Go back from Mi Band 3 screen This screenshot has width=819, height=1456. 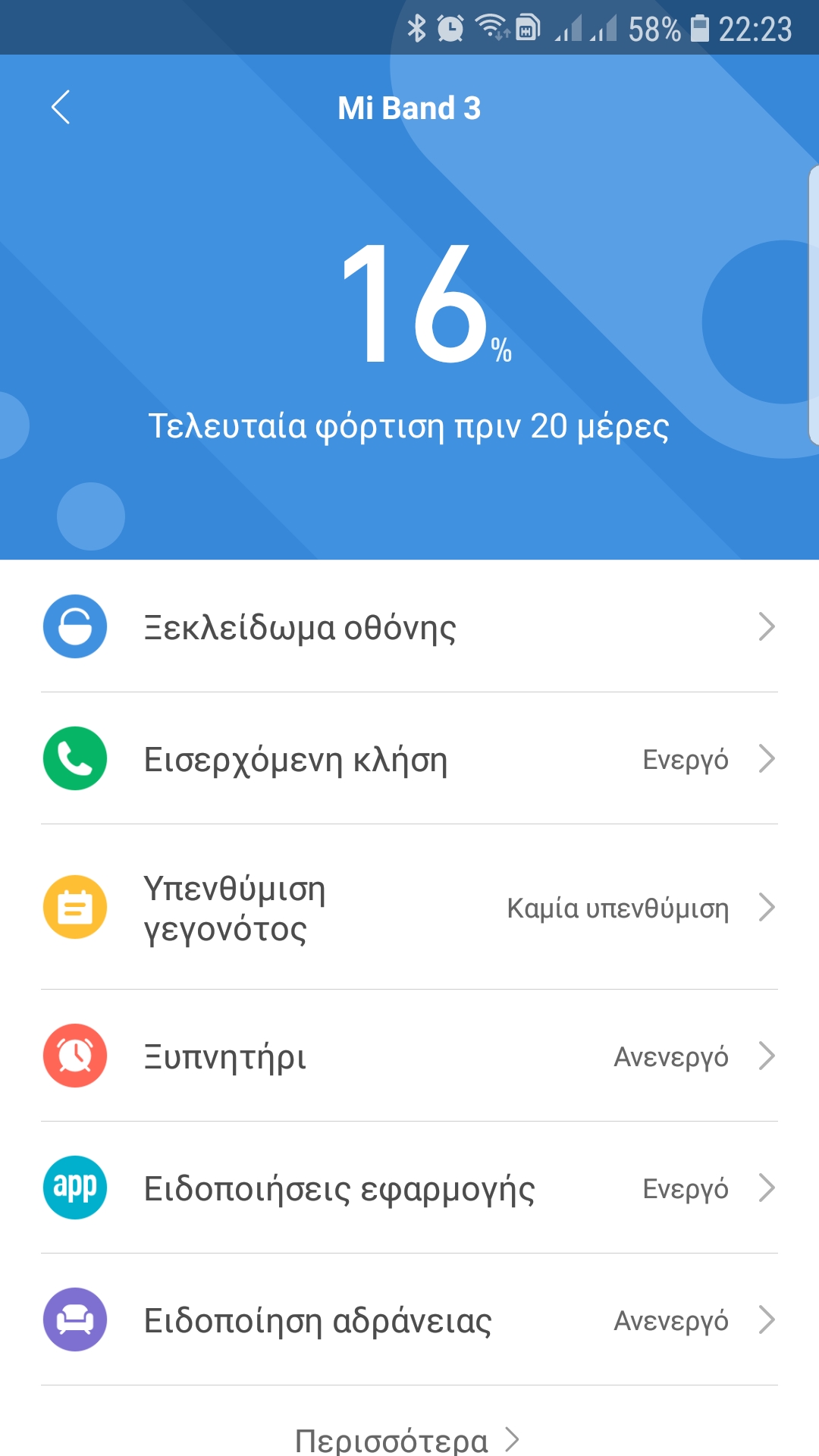click(61, 107)
